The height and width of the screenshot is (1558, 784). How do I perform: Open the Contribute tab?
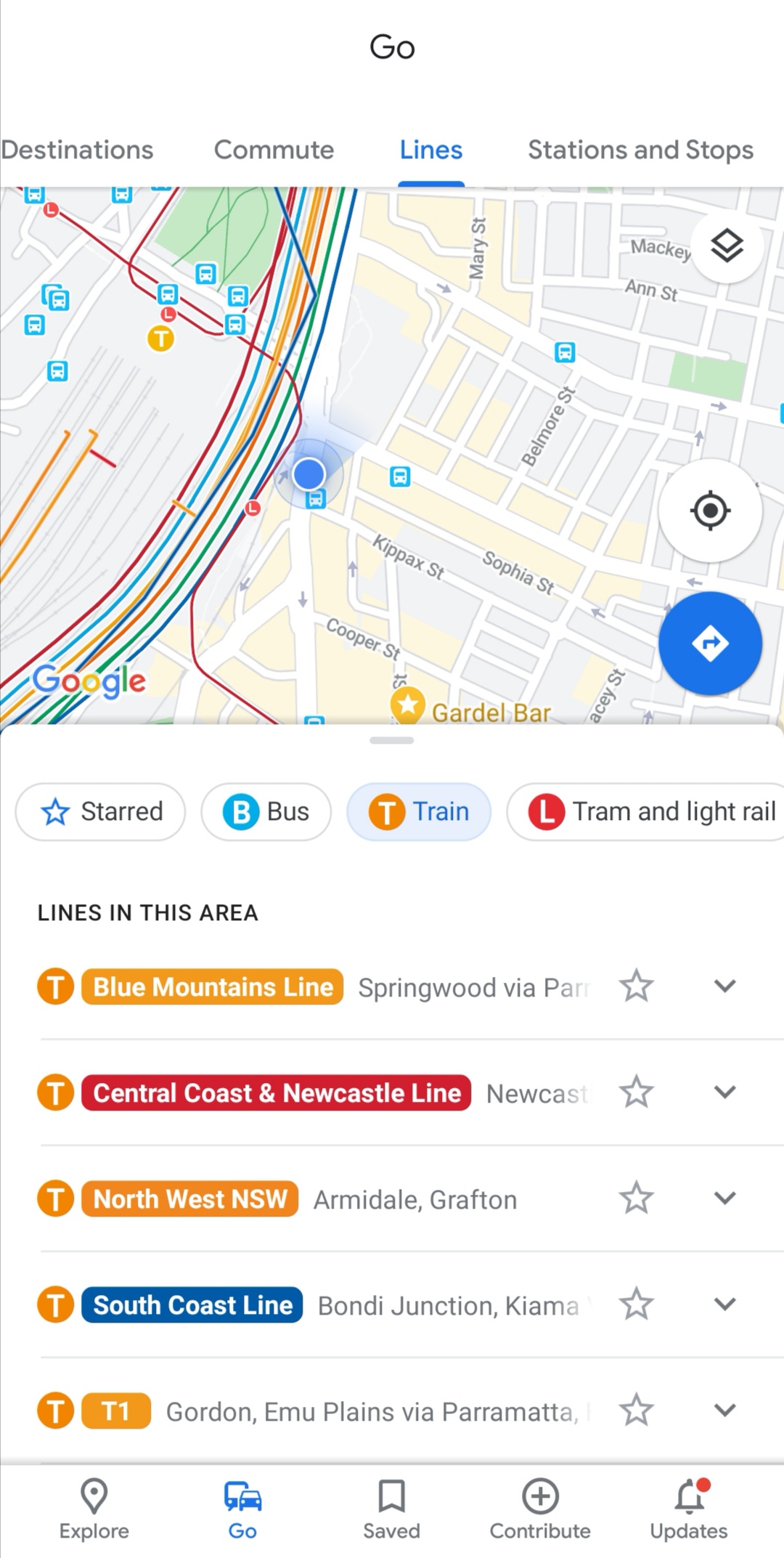click(x=540, y=1509)
